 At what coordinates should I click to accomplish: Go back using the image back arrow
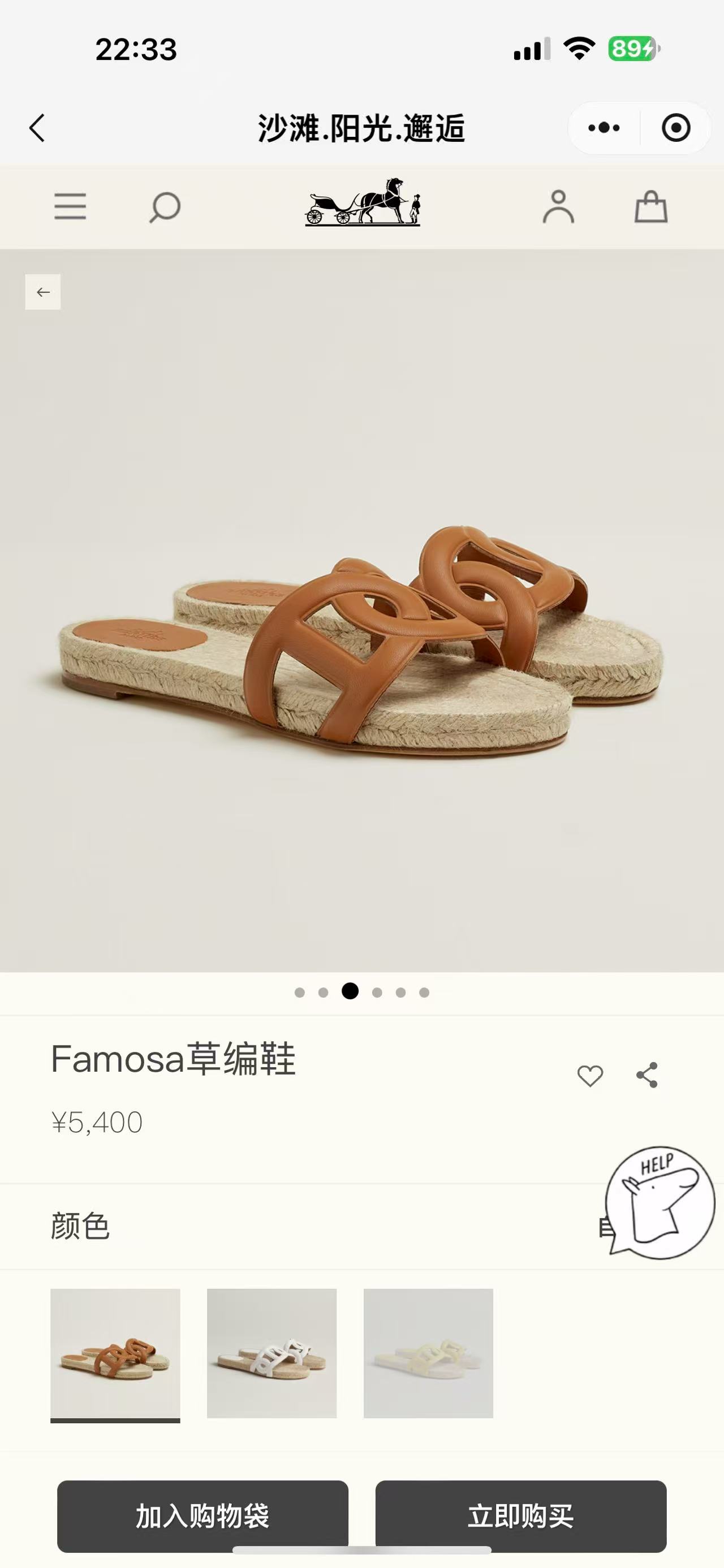pos(42,292)
